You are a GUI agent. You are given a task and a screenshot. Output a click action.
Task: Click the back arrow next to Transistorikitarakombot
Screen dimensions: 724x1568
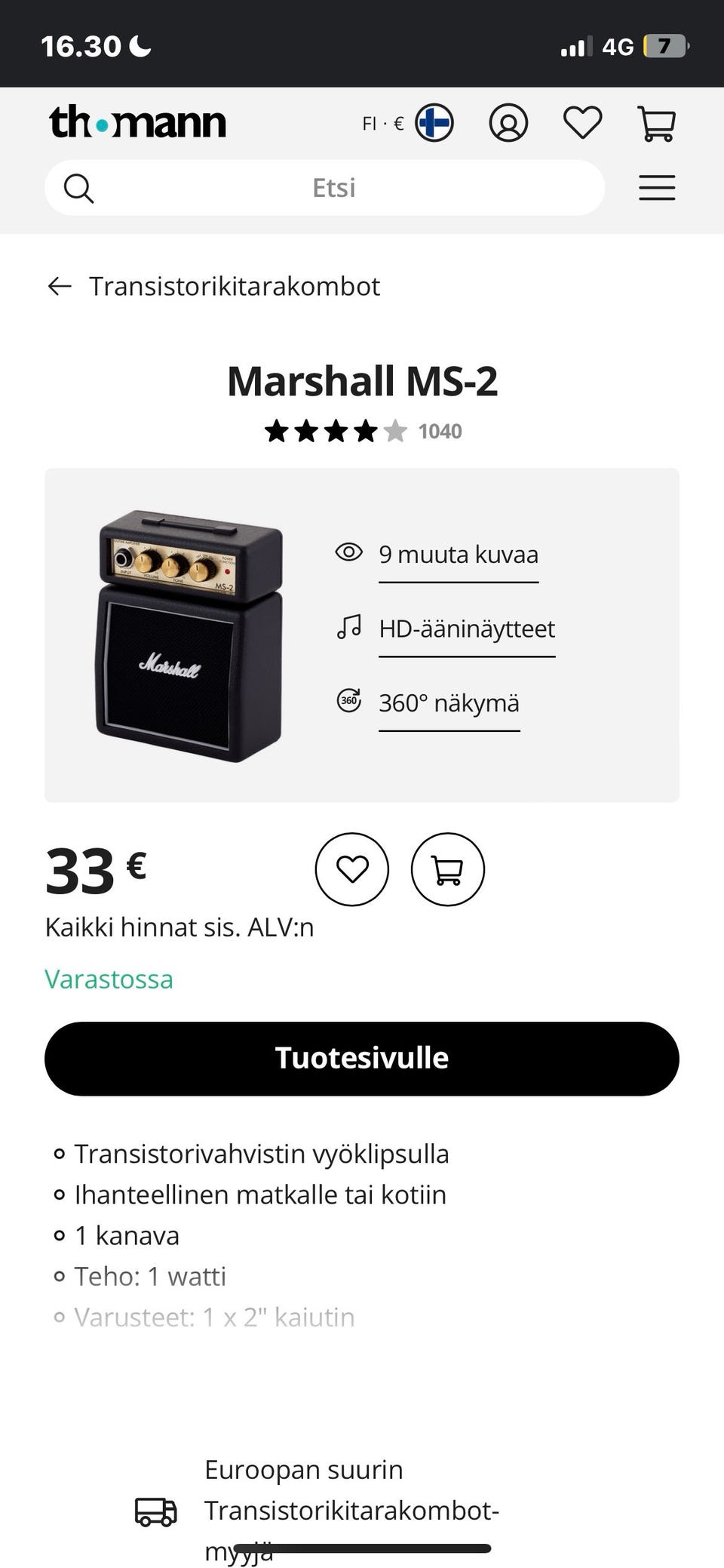click(x=61, y=286)
